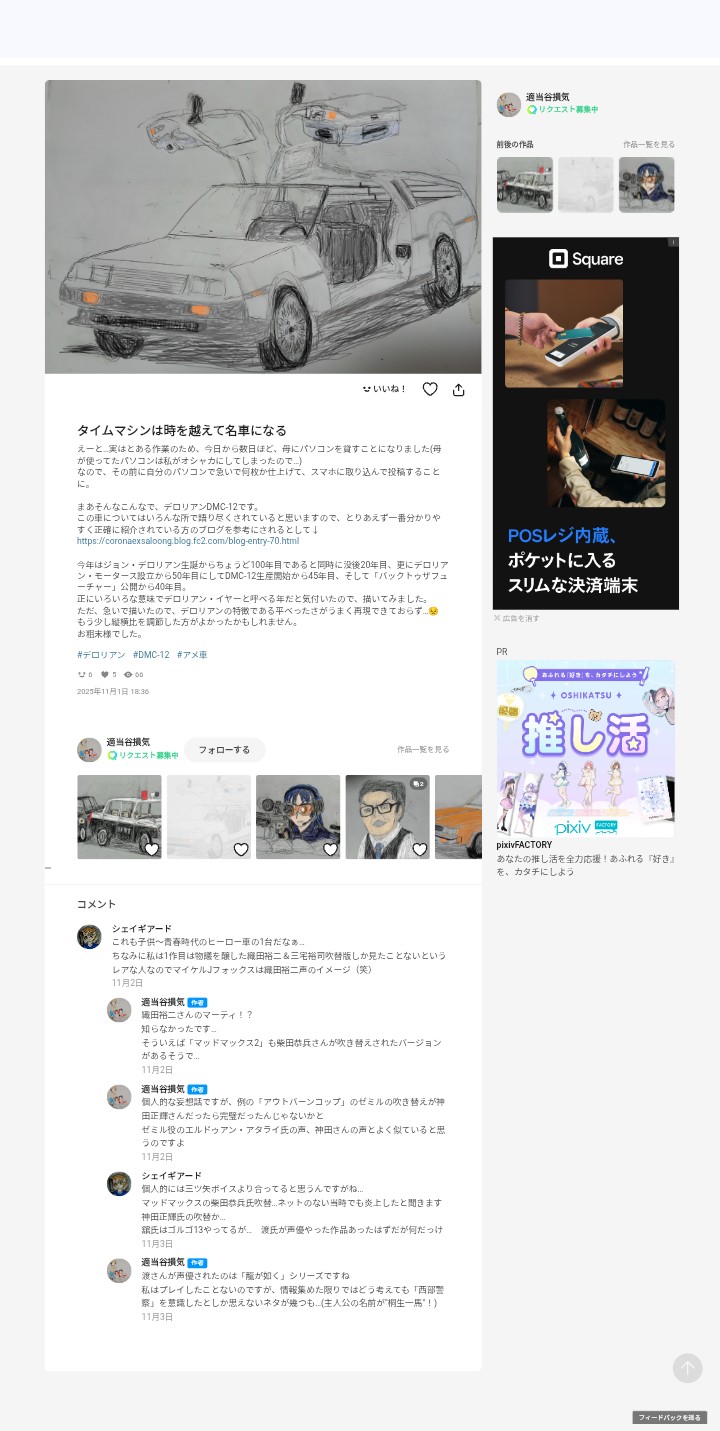Browse the #DMC-12 tag

151,655
